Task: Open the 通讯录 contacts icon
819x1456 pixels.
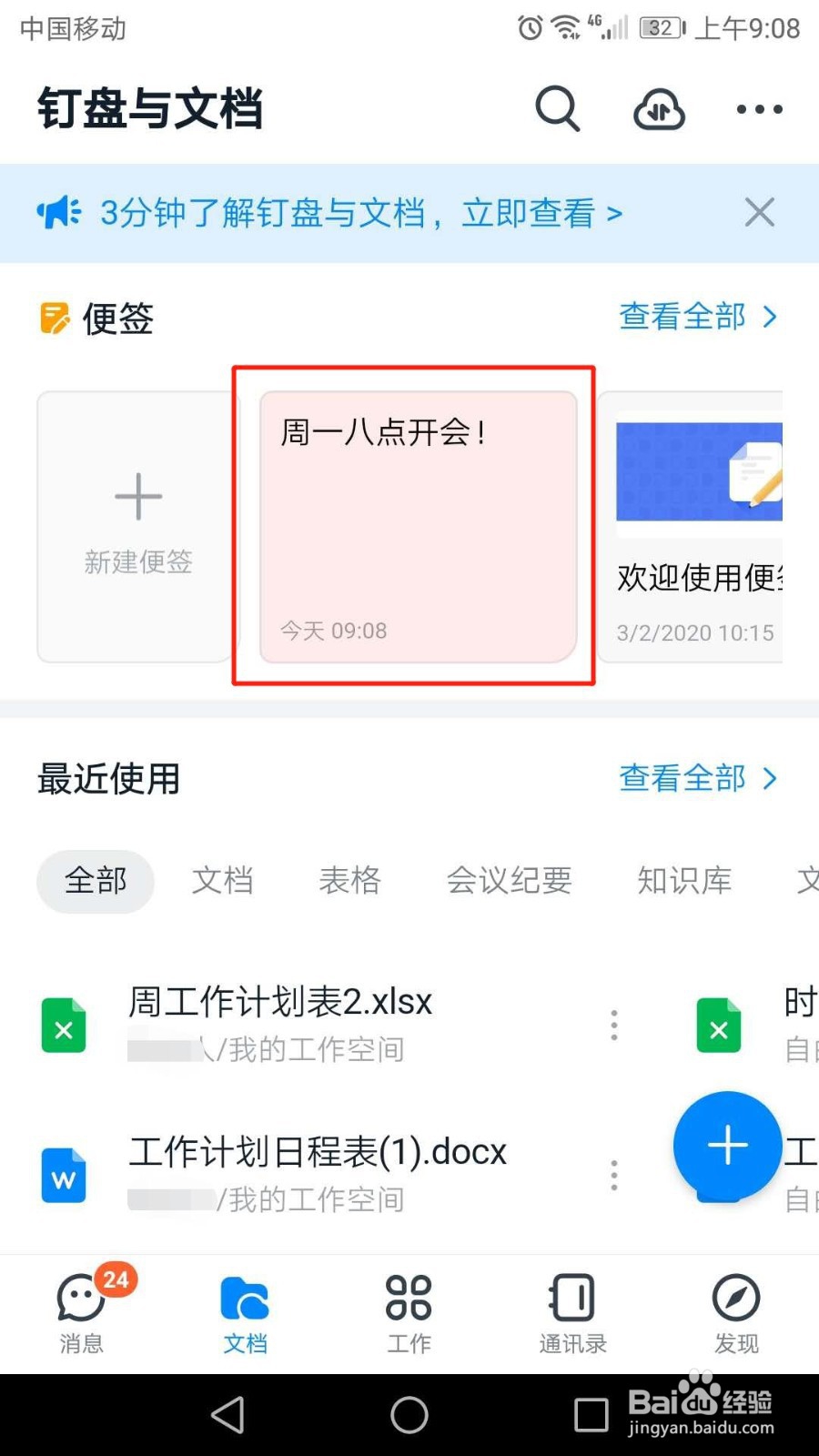Action: coord(571,1310)
